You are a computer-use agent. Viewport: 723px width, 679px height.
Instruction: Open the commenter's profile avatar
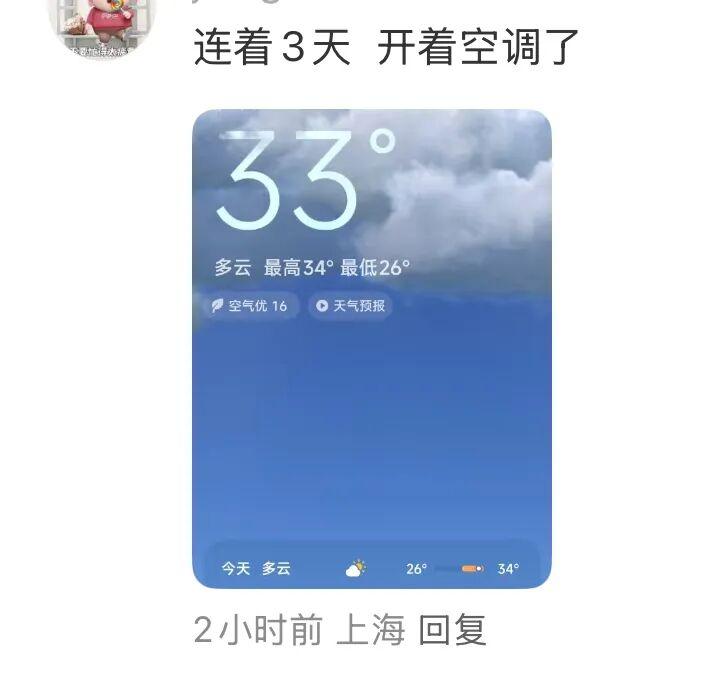[101, 27]
